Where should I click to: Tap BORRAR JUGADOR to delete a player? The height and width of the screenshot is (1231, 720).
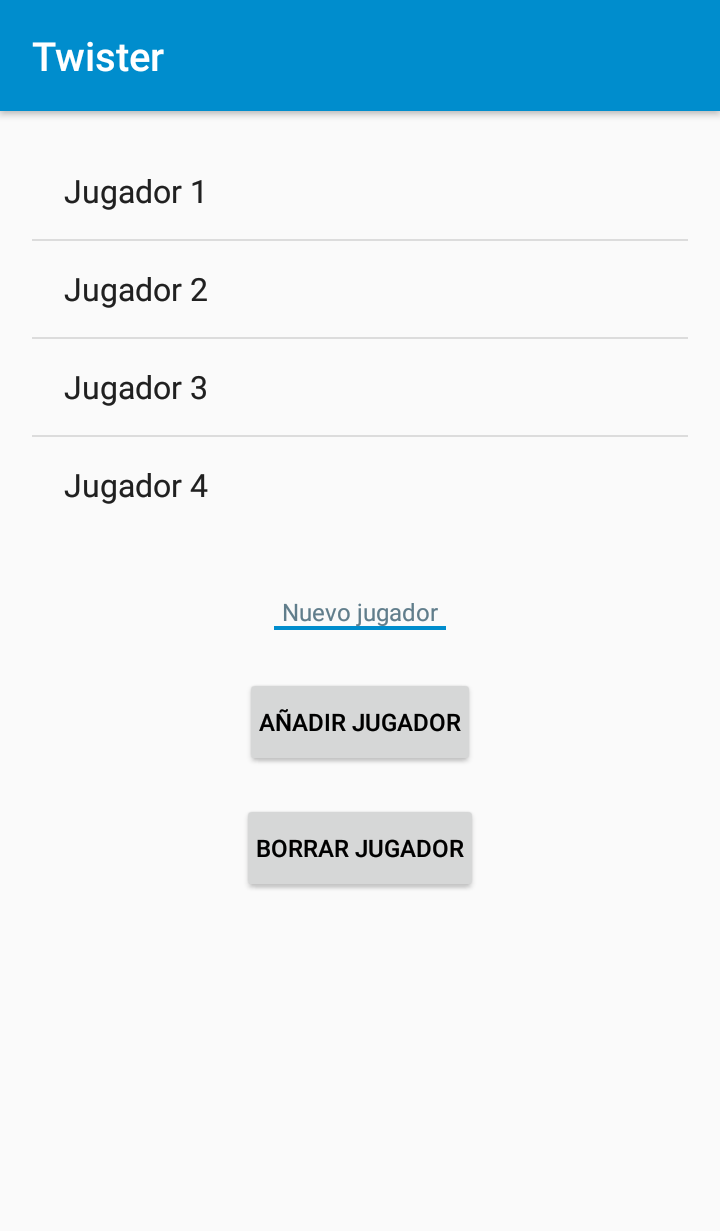click(360, 848)
